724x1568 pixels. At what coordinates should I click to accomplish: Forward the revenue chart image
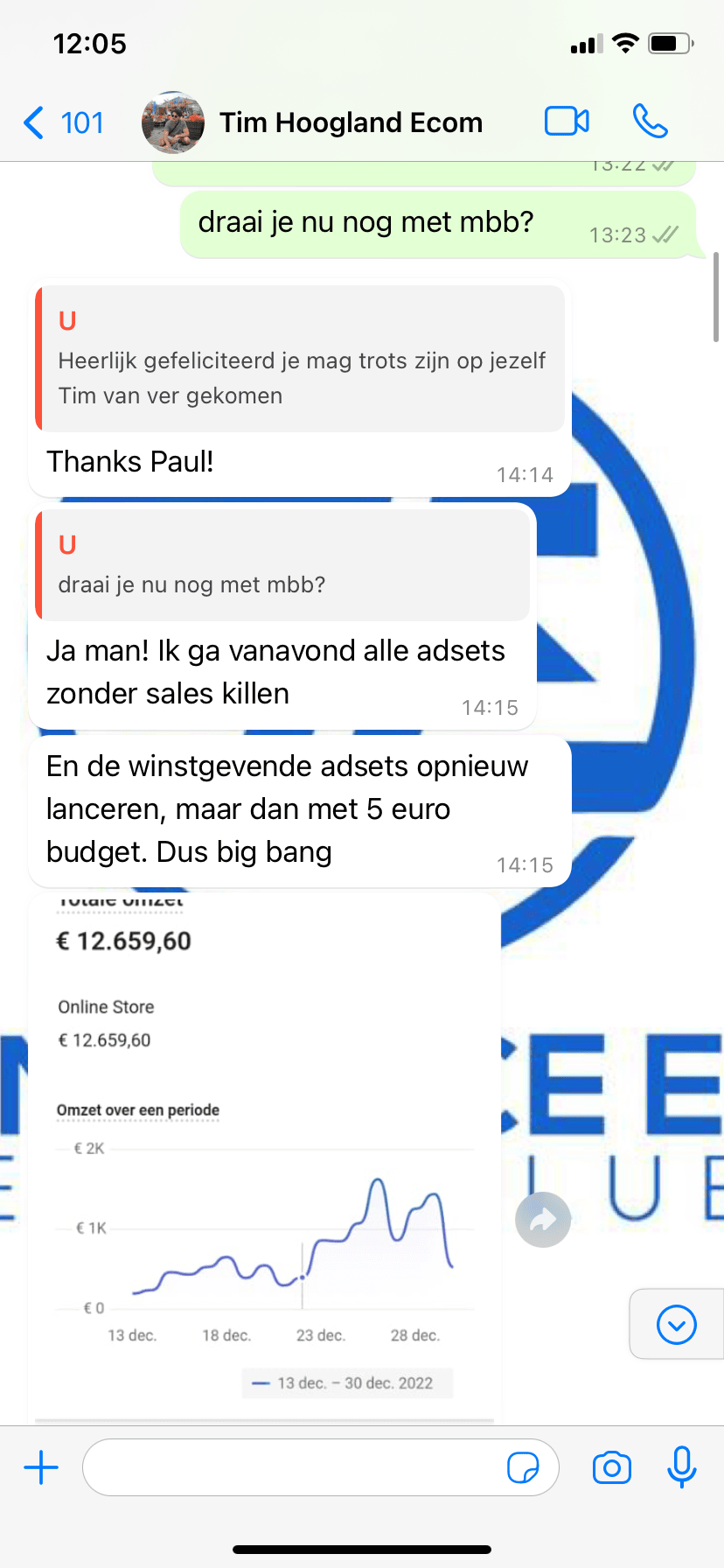(543, 1220)
